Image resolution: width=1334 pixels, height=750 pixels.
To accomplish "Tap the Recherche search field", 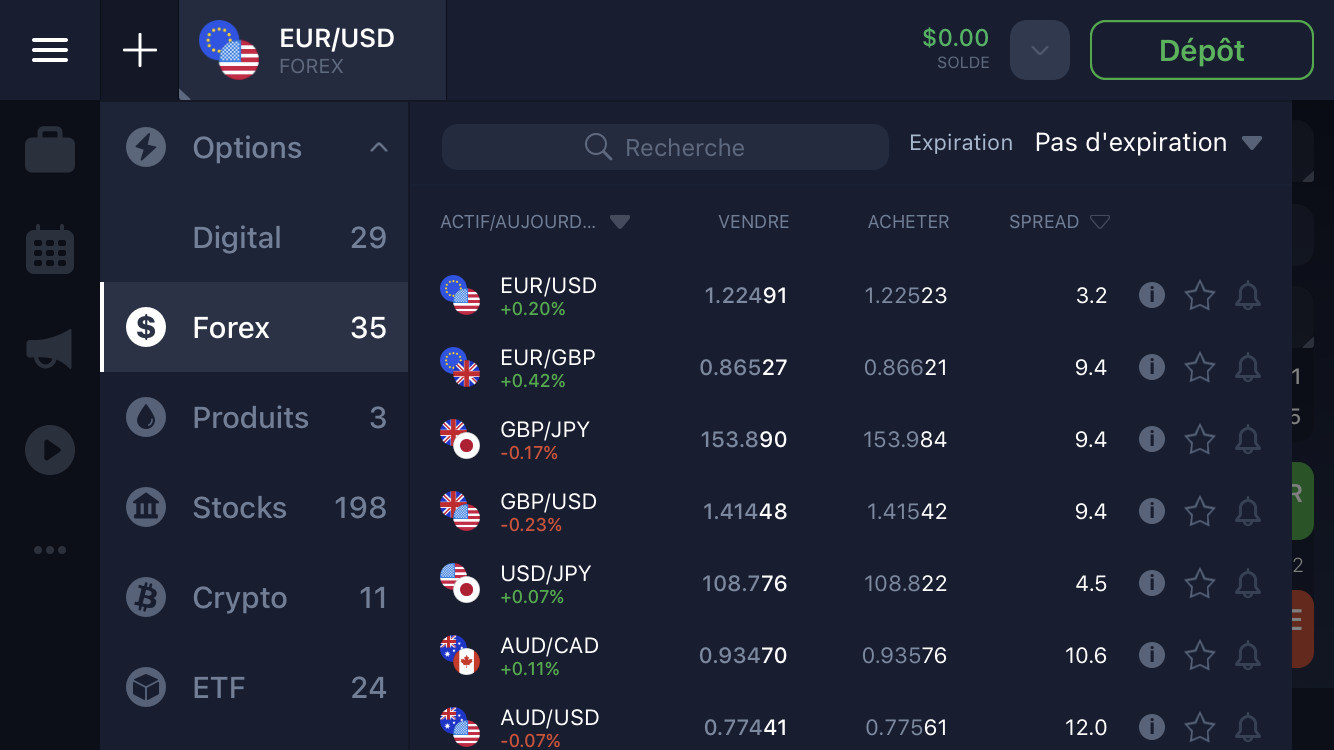I will pos(665,147).
